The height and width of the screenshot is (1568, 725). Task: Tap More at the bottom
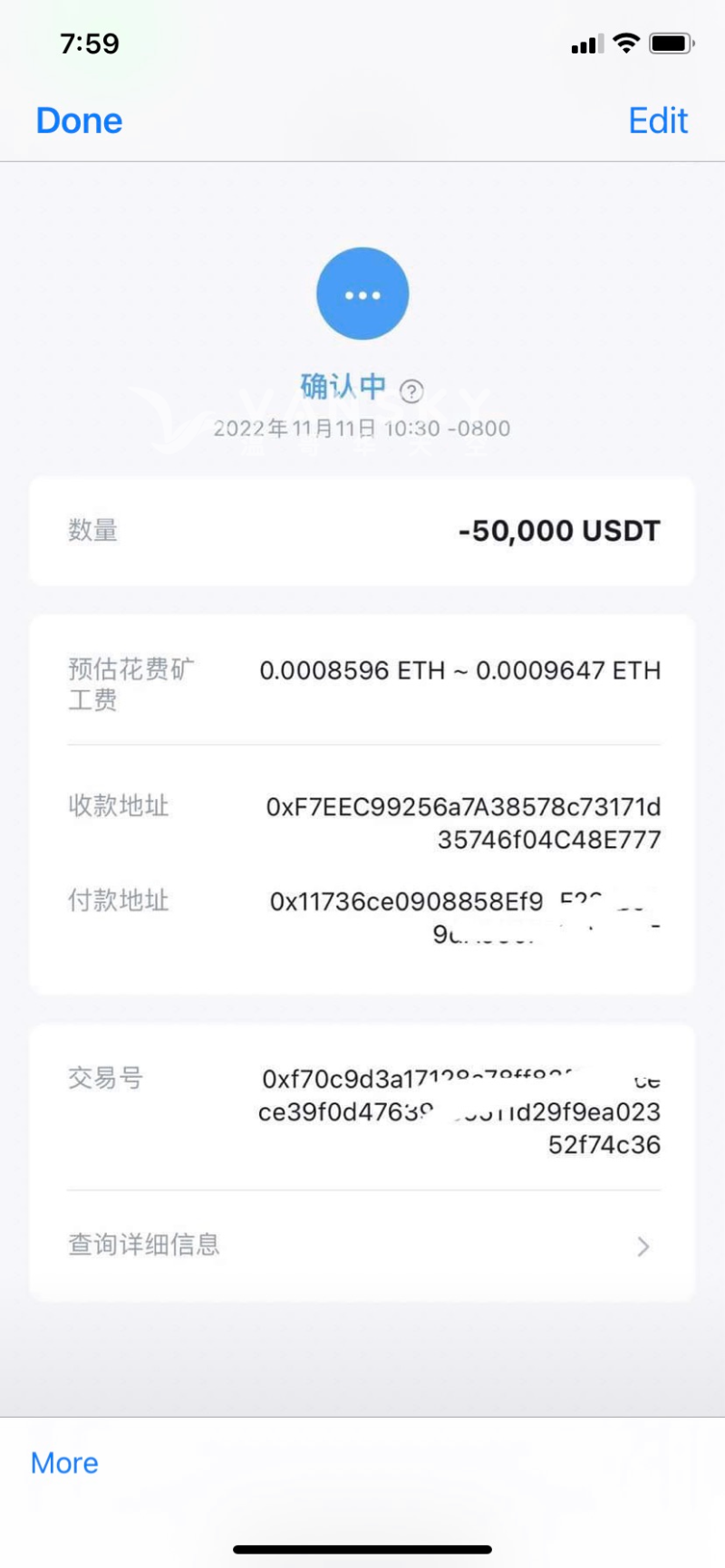[x=64, y=1463]
